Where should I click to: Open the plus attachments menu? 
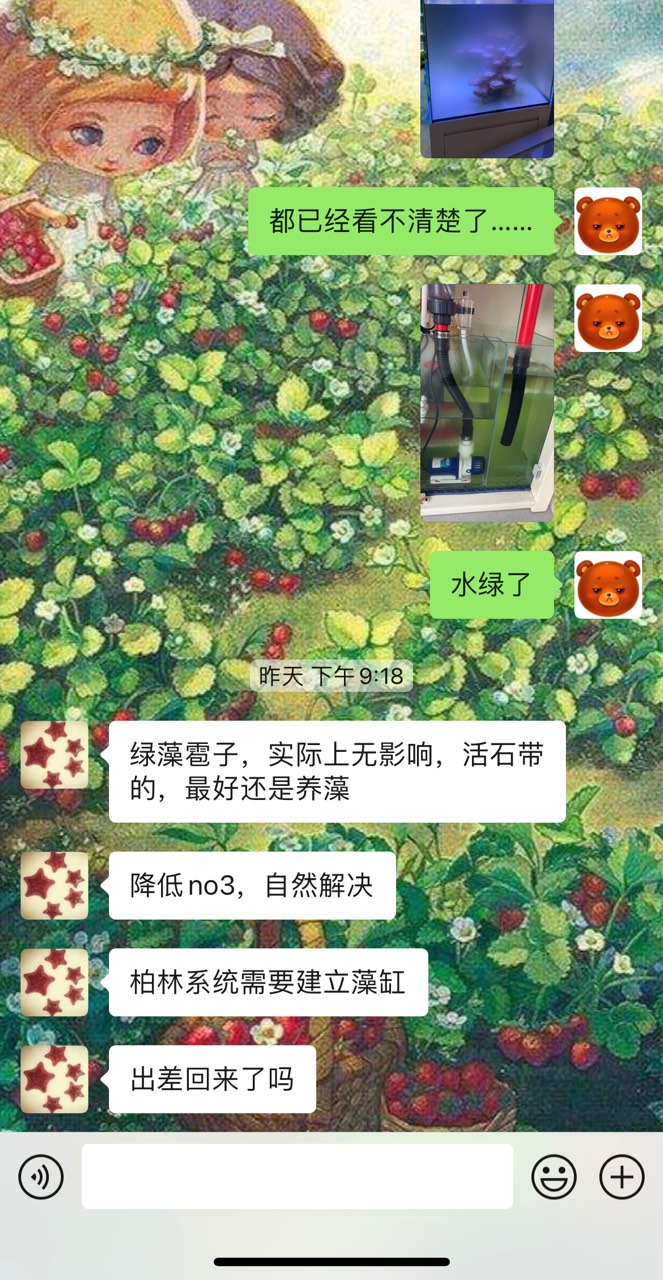[621, 1177]
